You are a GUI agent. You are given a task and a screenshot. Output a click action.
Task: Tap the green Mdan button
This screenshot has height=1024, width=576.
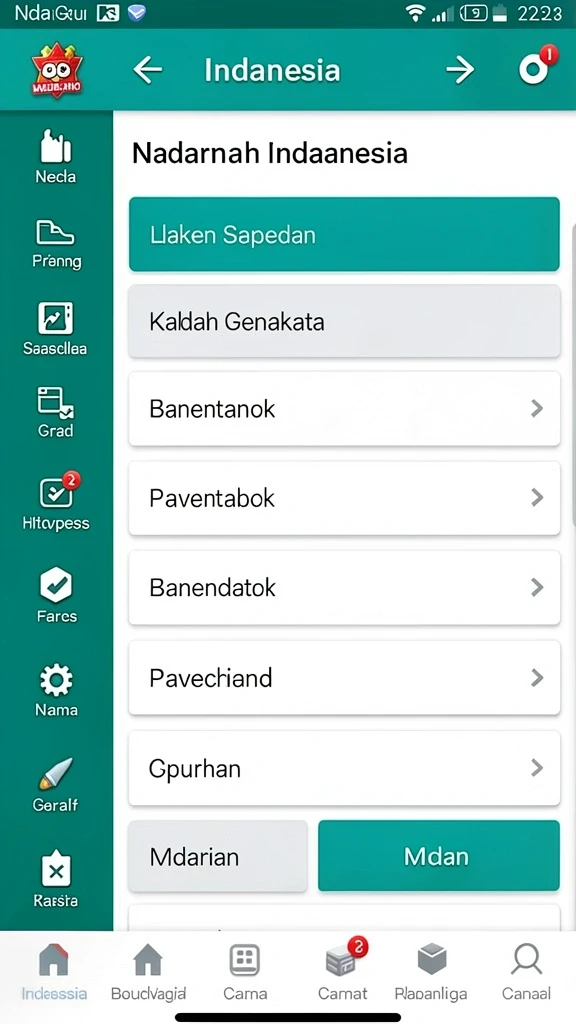click(x=439, y=856)
